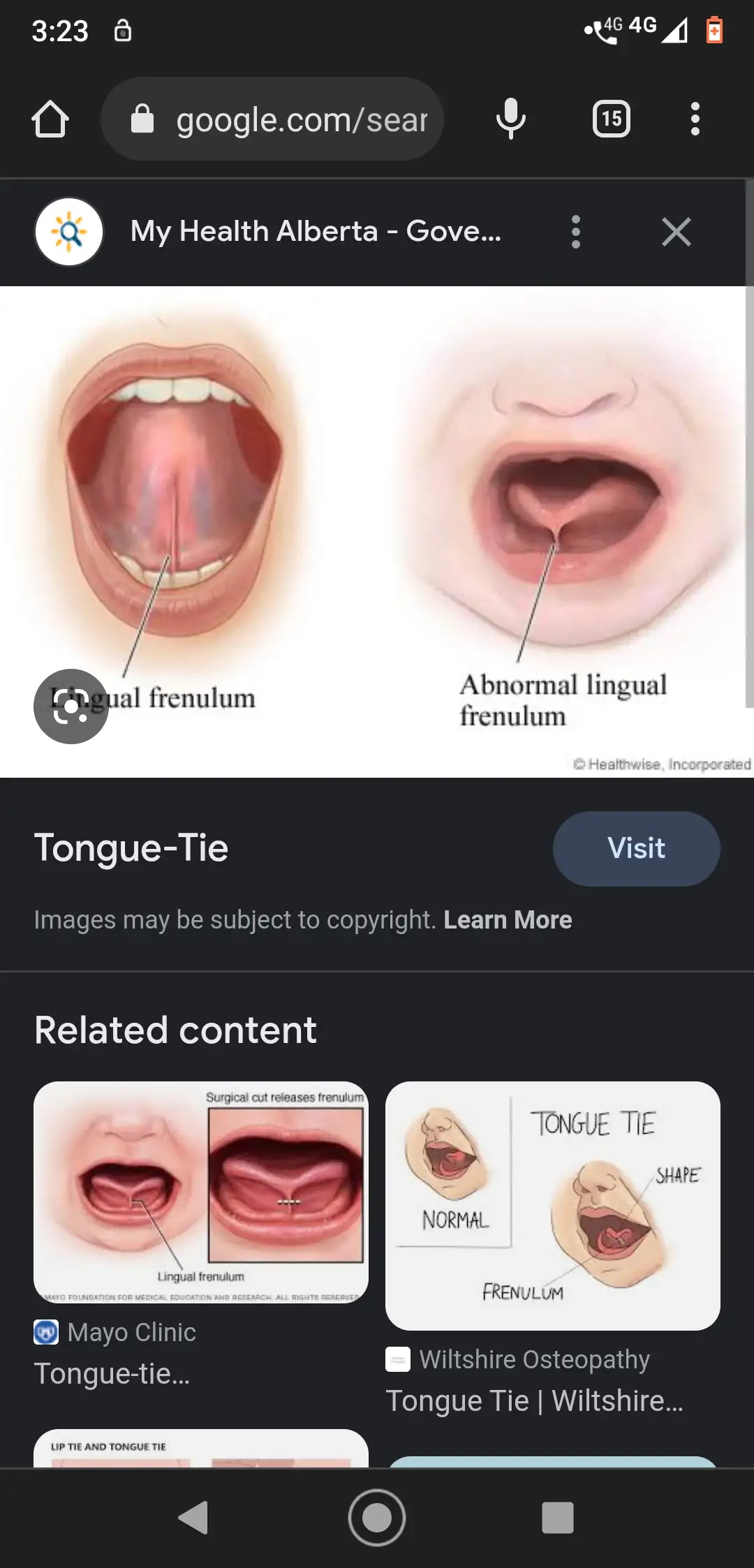The height and width of the screenshot is (1568, 754).
Task: Open the tab switcher showing 15 tabs
Action: [x=611, y=119]
